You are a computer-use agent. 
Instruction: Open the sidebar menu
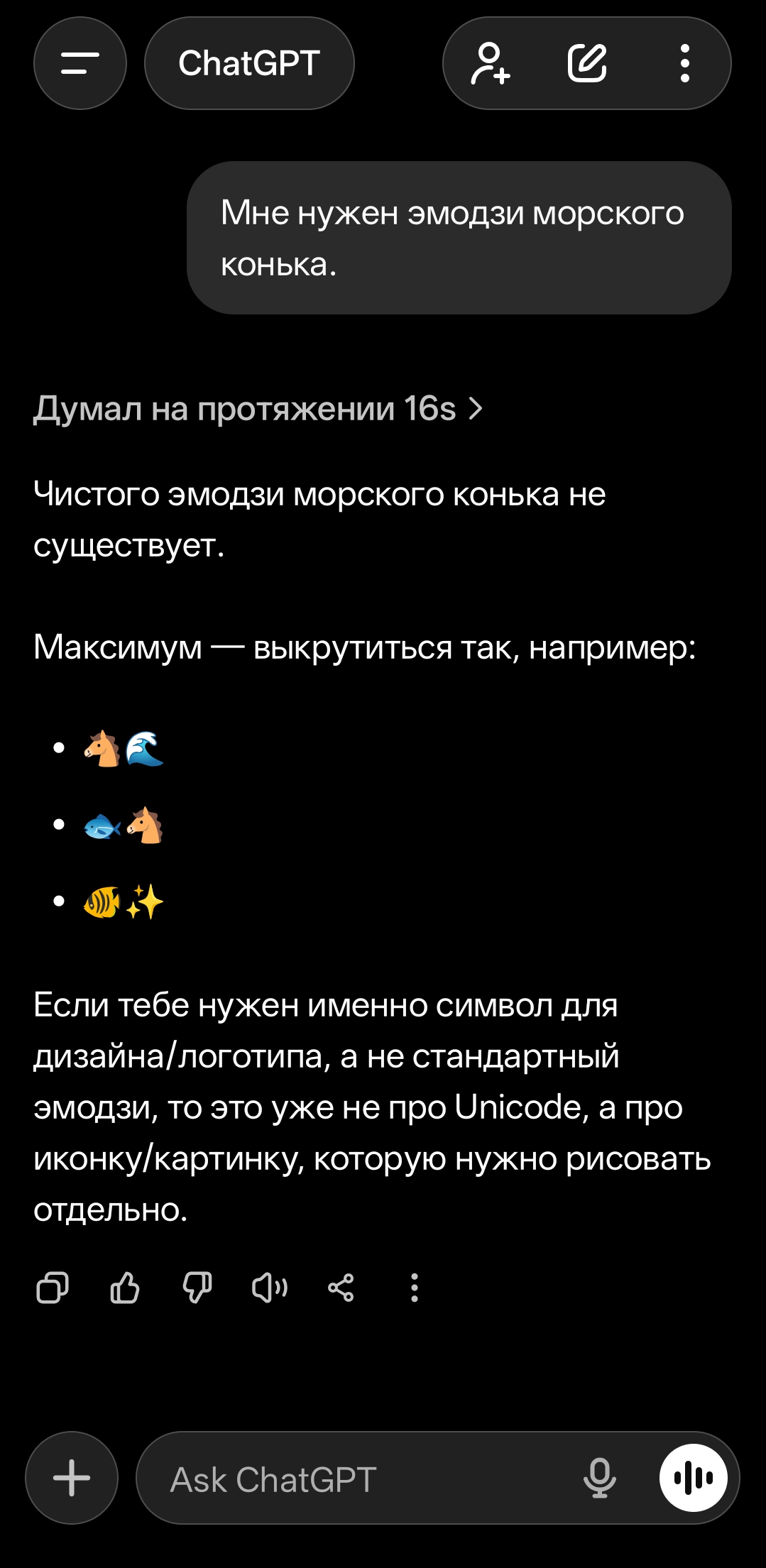point(80,63)
